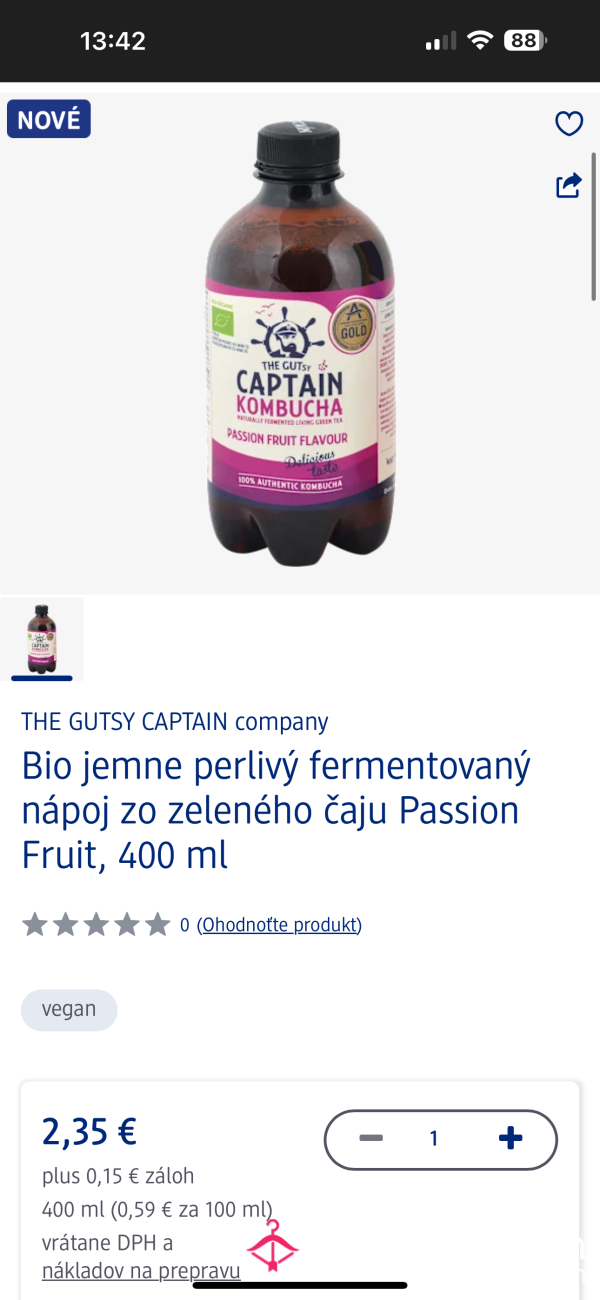Open the nákladov na prepravu link

tap(141, 1271)
